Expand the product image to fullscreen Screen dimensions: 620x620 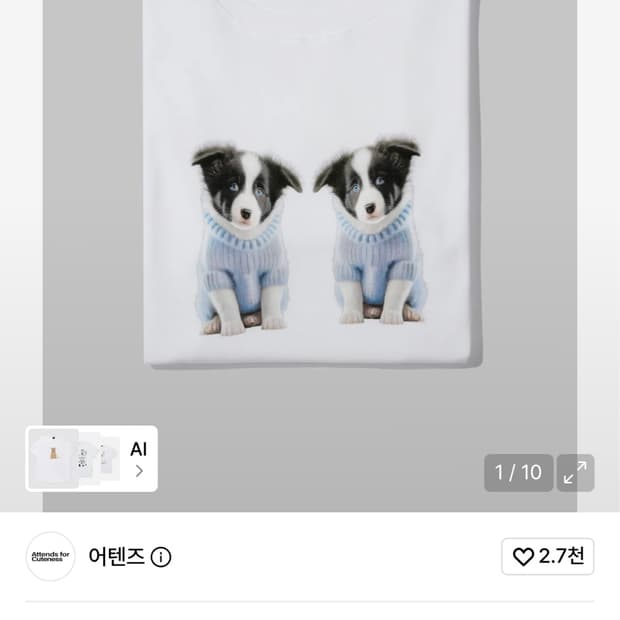[x=575, y=473]
